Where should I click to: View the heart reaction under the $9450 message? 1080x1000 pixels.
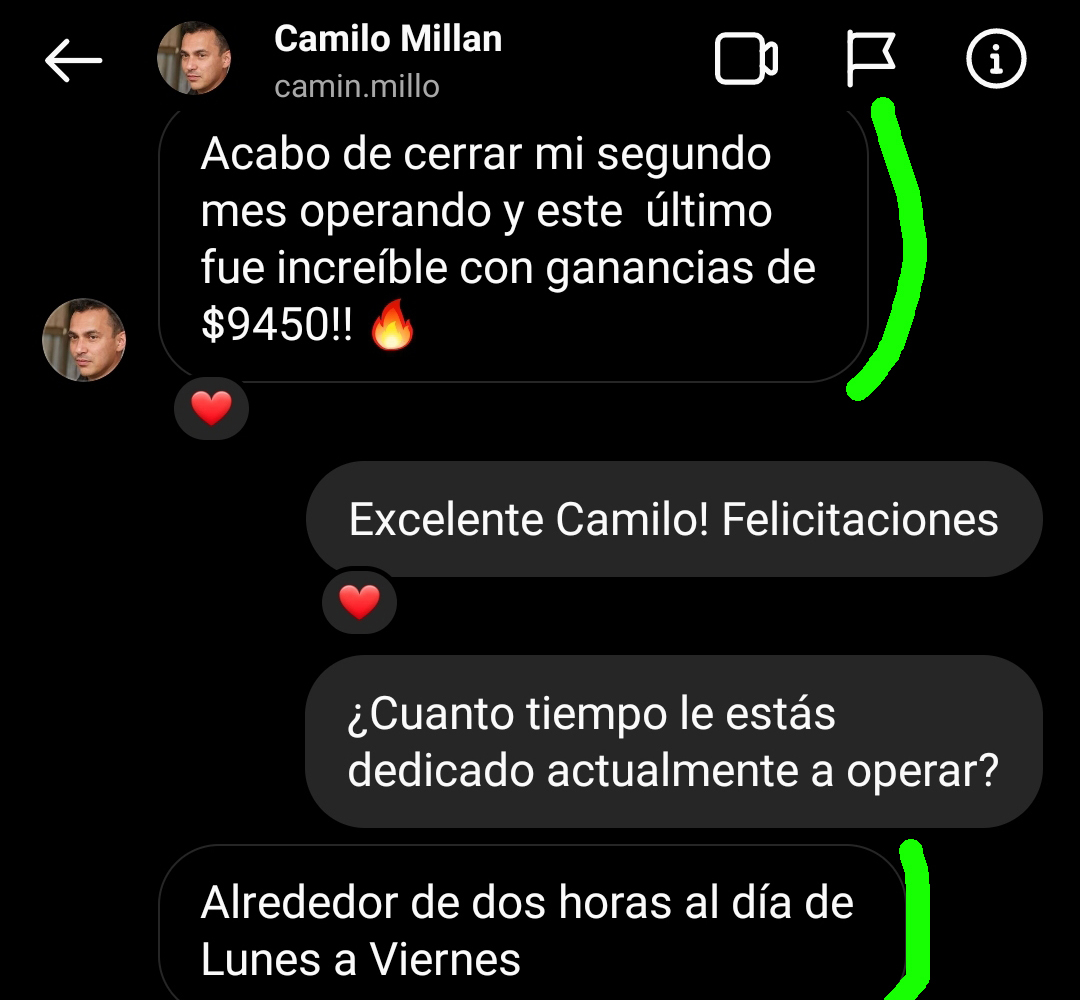point(211,408)
